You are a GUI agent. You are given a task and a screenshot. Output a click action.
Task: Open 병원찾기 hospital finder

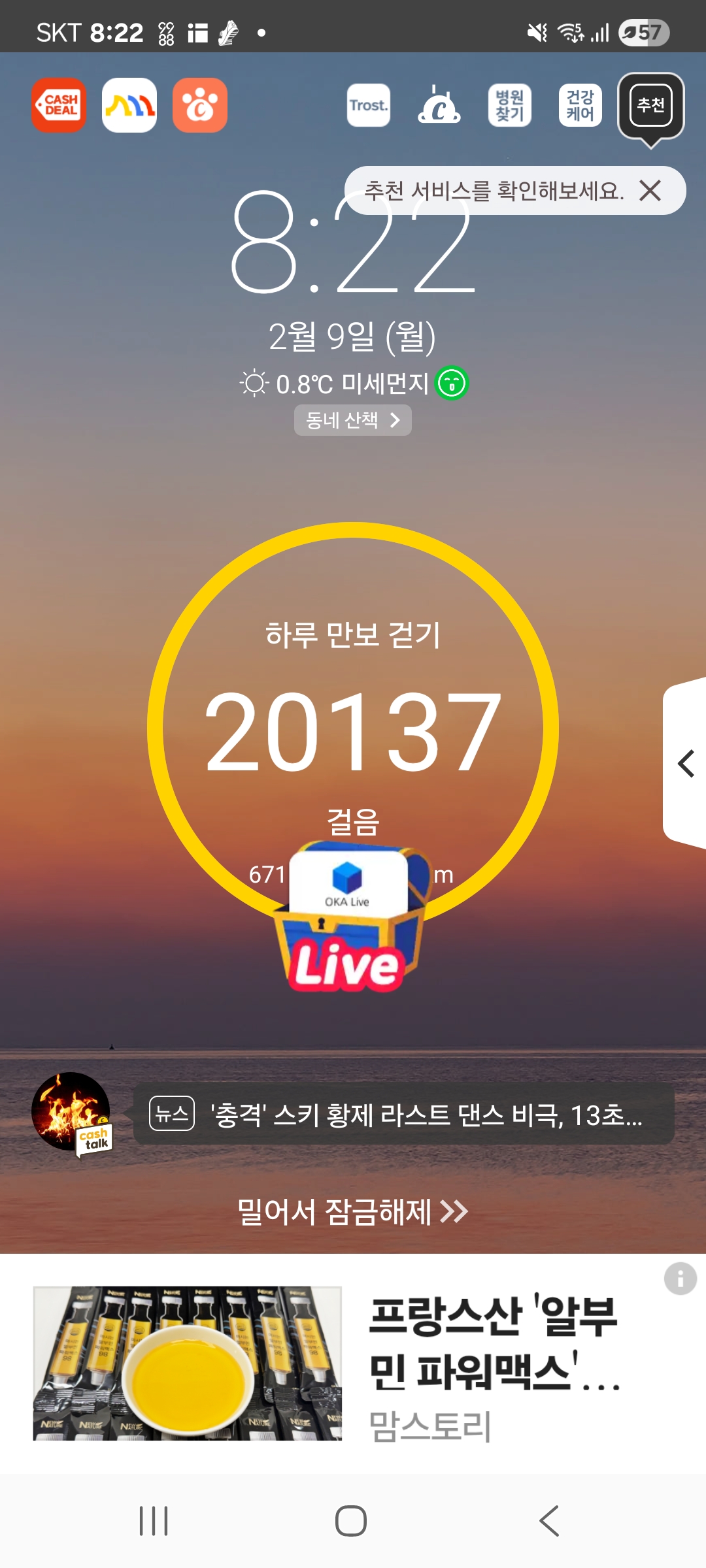[x=510, y=105]
